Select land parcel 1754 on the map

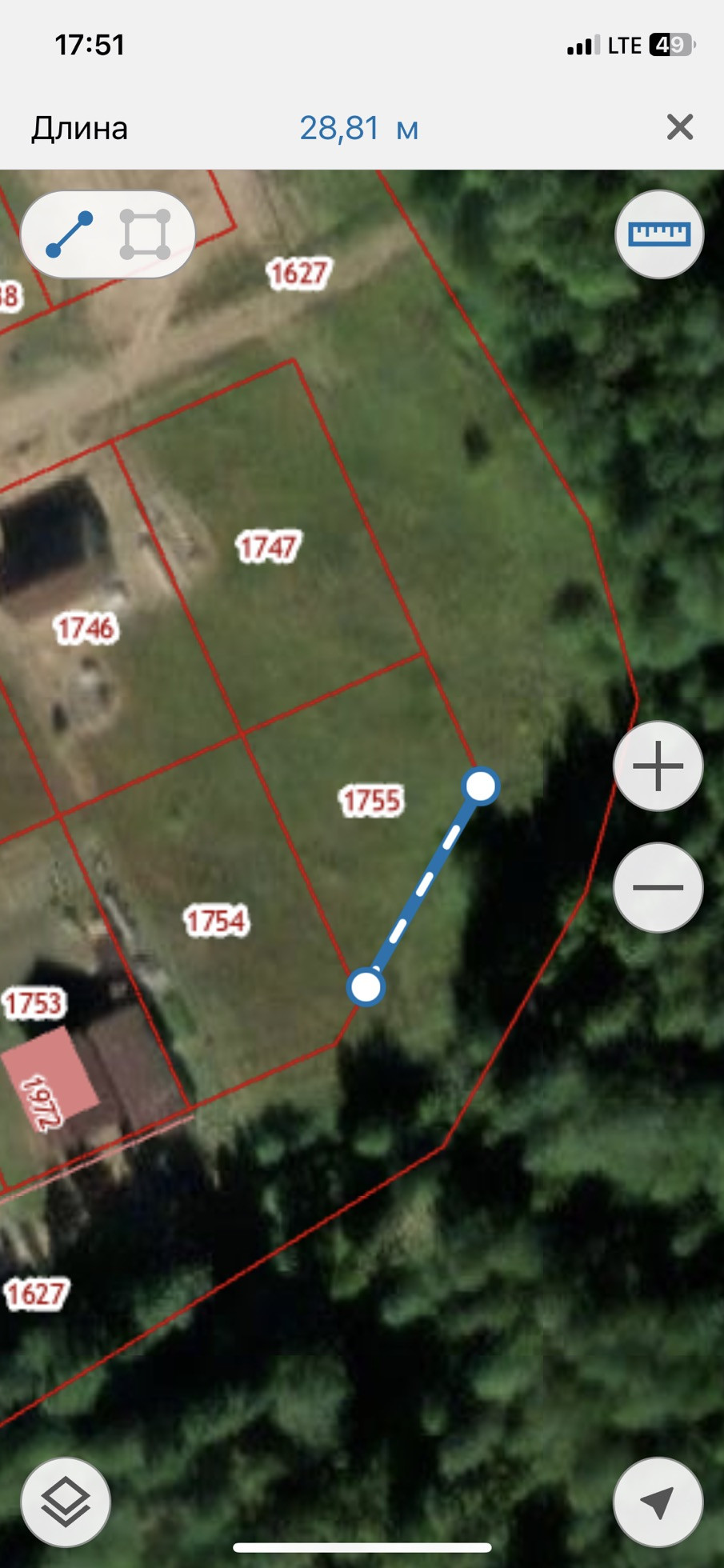click(x=216, y=921)
